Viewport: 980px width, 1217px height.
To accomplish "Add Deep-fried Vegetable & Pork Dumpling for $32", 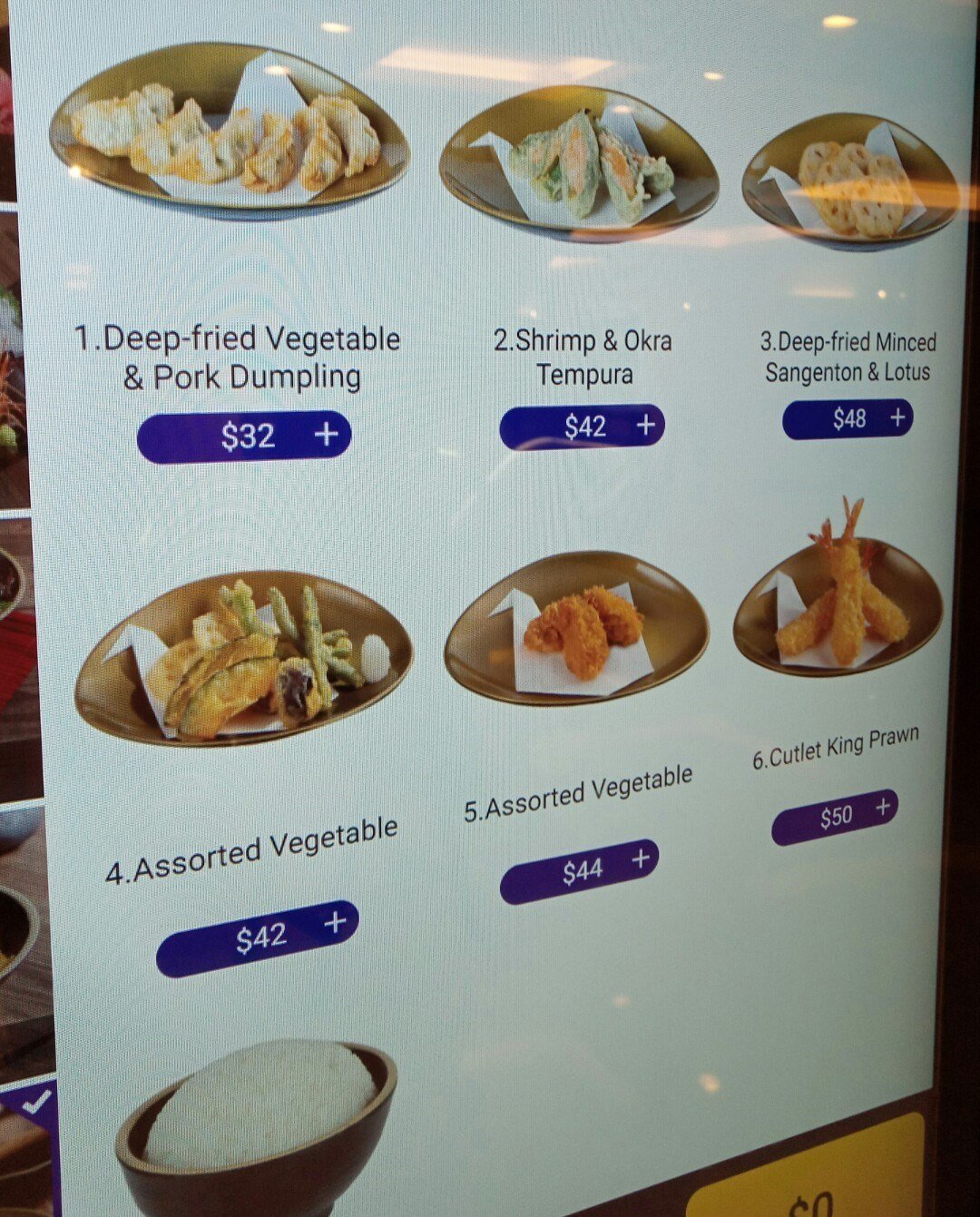I will tap(244, 437).
